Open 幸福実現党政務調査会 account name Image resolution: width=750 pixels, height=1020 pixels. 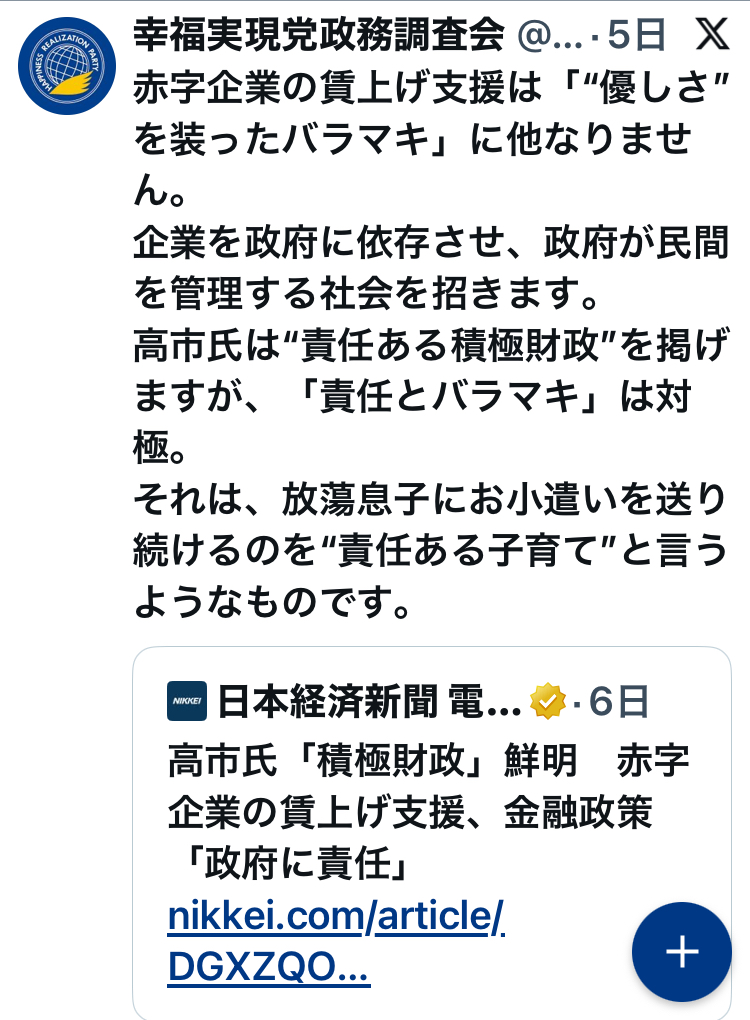pyautogui.click(x=318, y=36)
